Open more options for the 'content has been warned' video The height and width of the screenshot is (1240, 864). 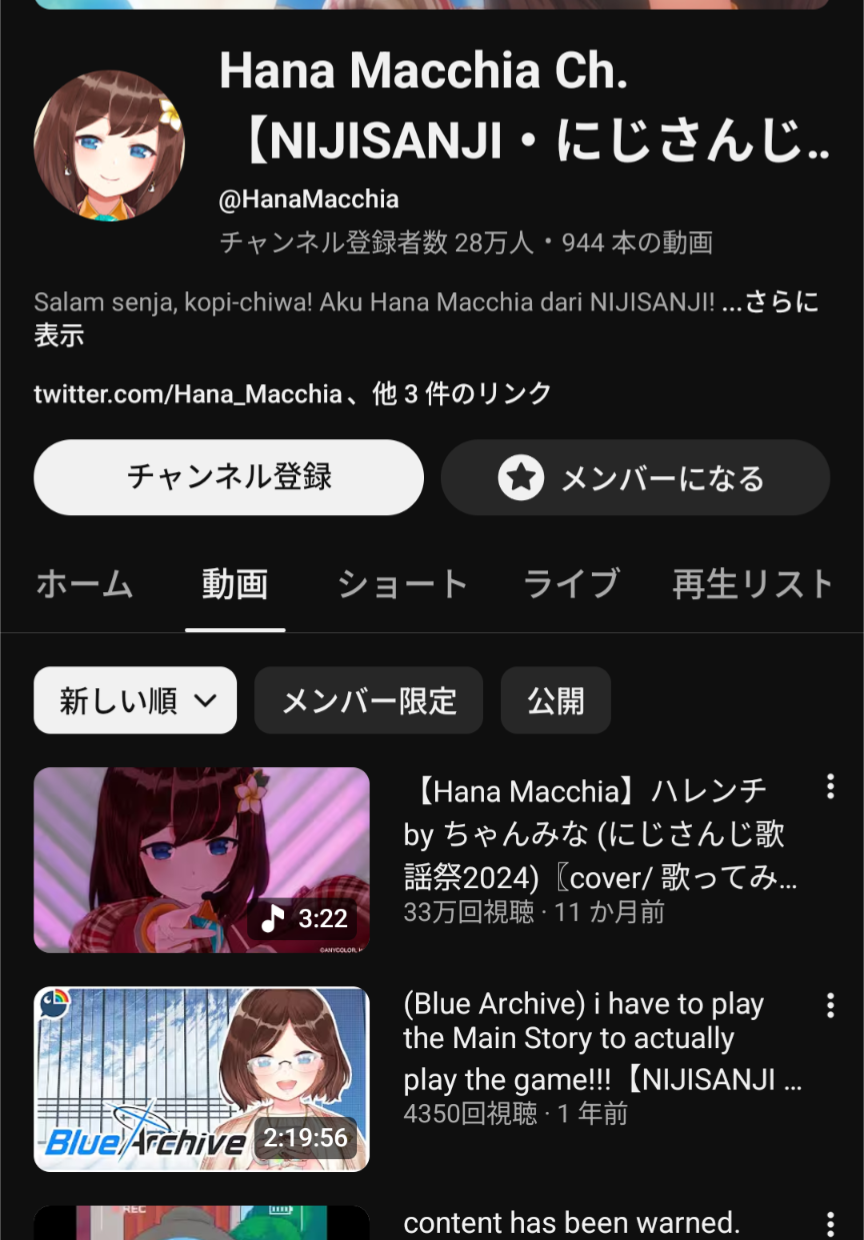tap(829, 1223)
